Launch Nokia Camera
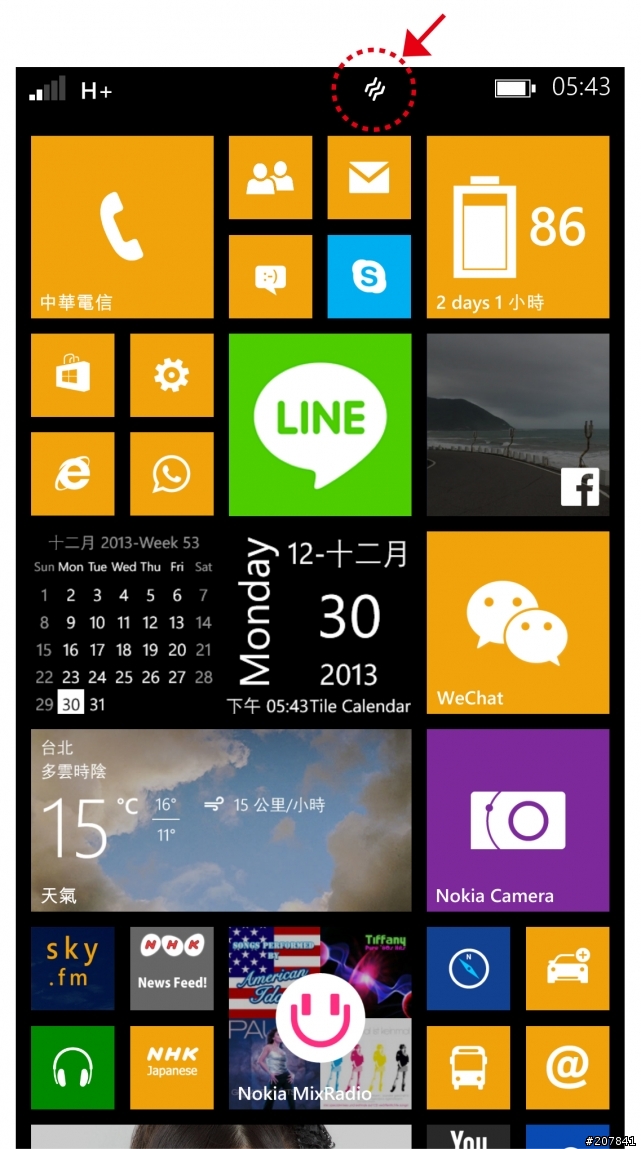The image size is (641, 1149). coord(518,820)
